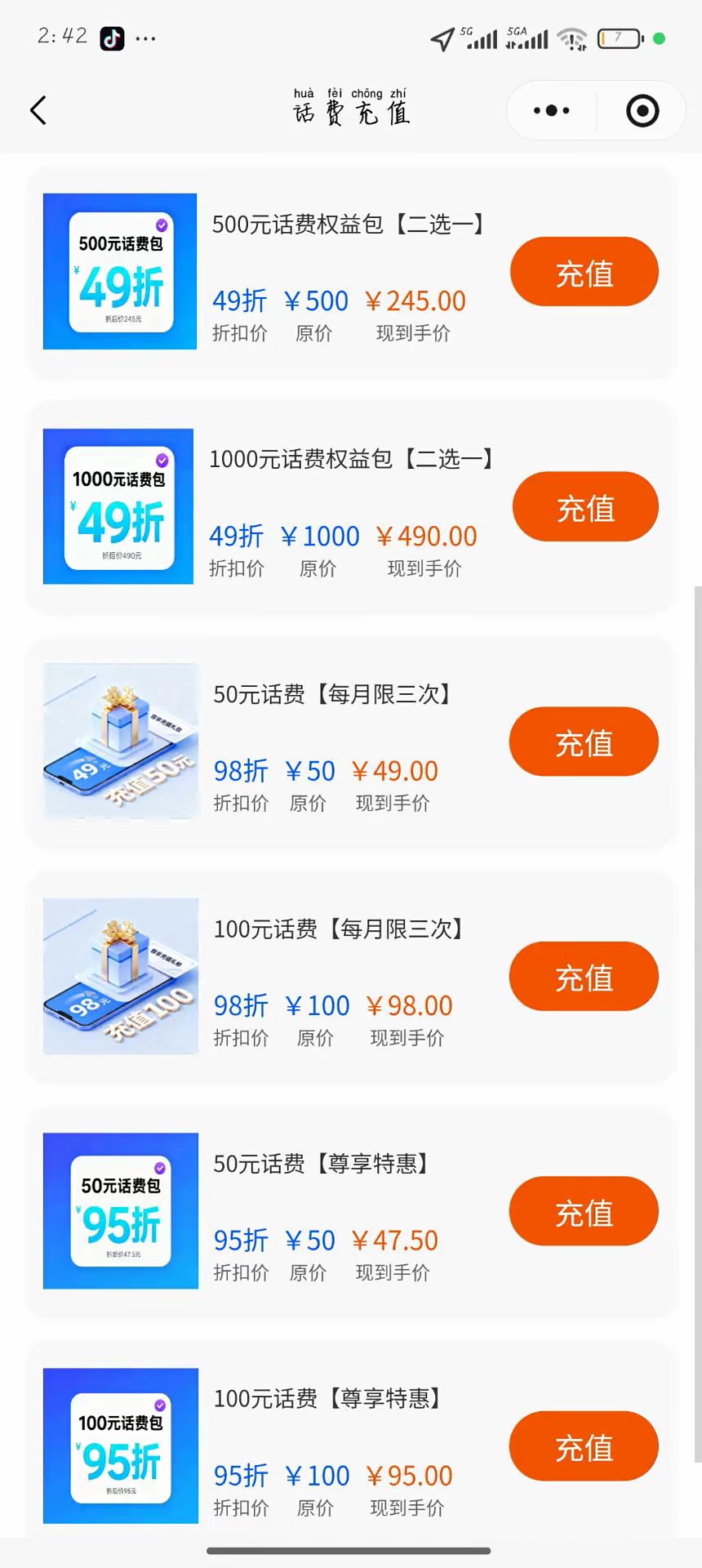Recharge 100元话费【每月限三次】
Image resolution: width=702 pixels, height=1568 pixels.
(x=584, y=976)
